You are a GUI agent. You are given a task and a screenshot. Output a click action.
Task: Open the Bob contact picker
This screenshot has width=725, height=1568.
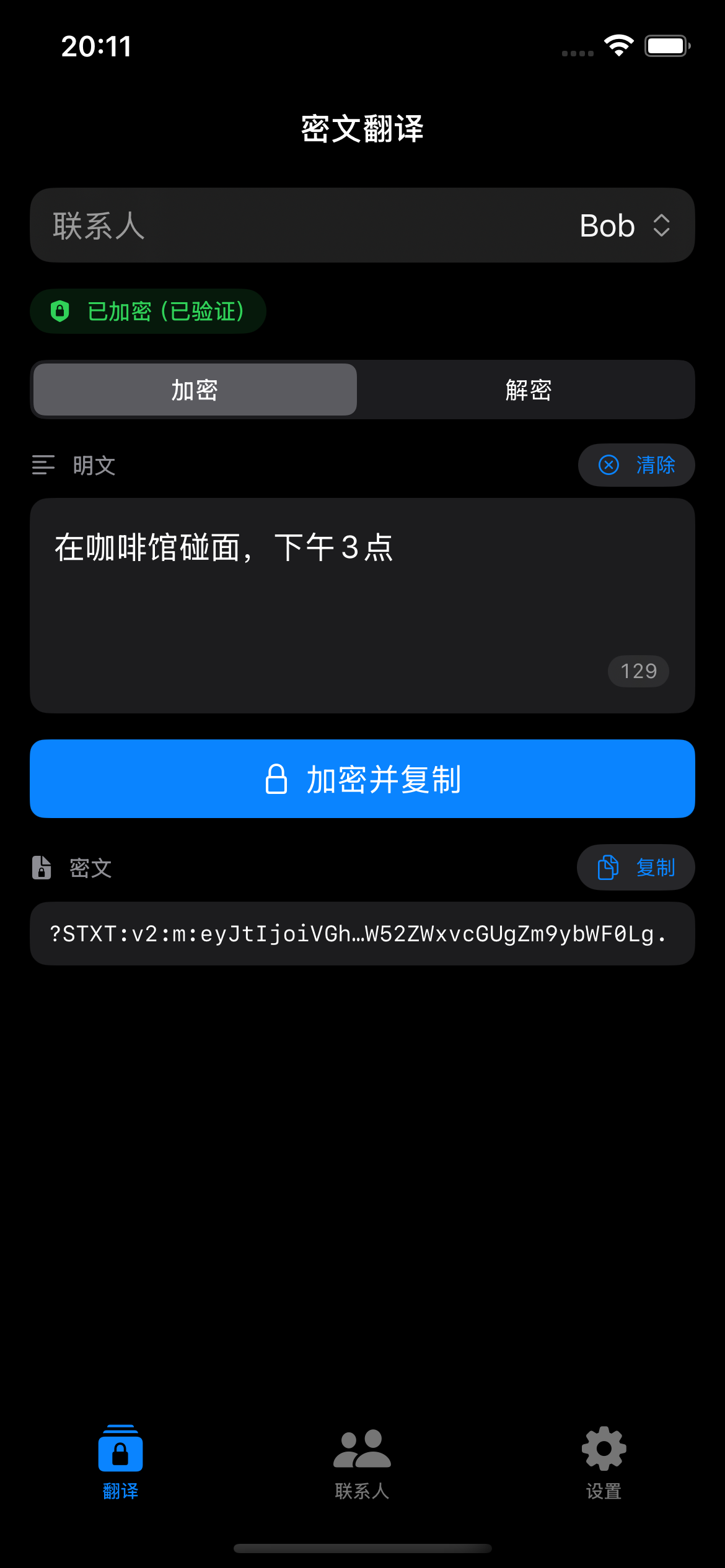tap(606, 225)
